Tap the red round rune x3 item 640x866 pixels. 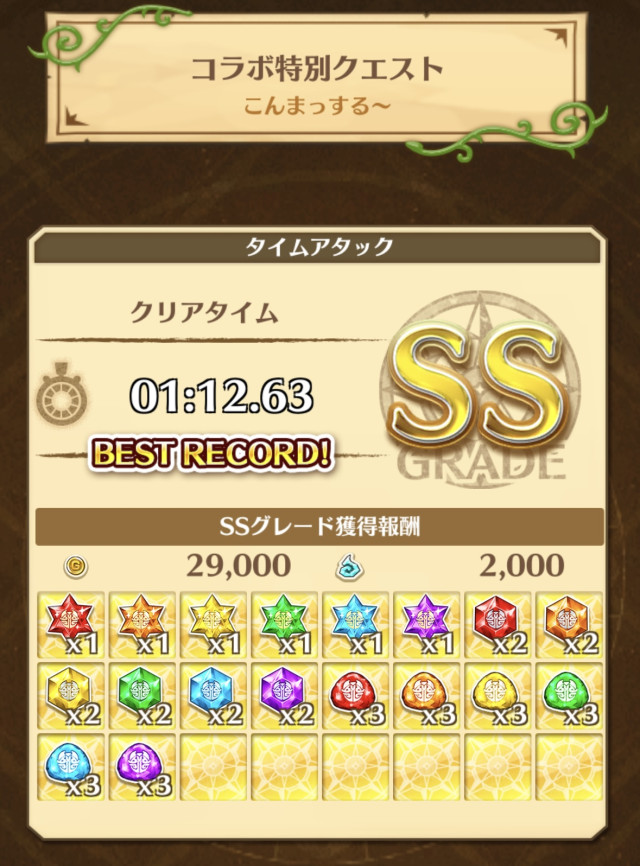click(x=355, y=695)
